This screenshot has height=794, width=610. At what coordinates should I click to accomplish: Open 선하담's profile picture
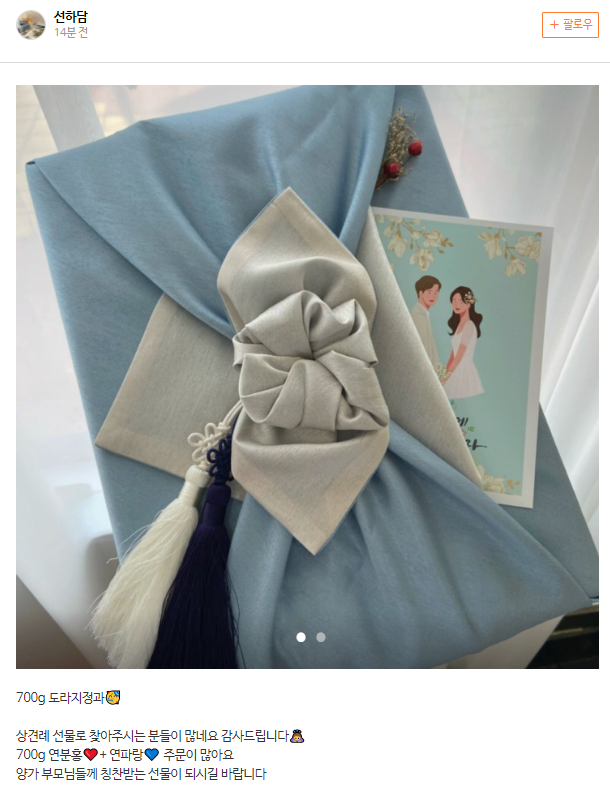[31, 25]
